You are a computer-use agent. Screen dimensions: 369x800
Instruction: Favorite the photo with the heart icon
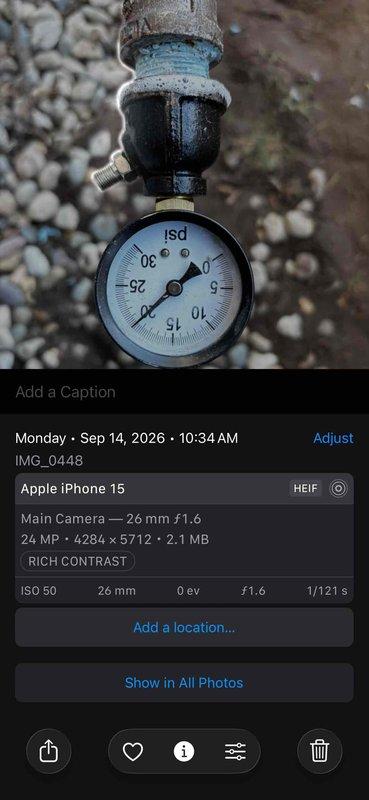pyautogui.click(x=133, y=751)
